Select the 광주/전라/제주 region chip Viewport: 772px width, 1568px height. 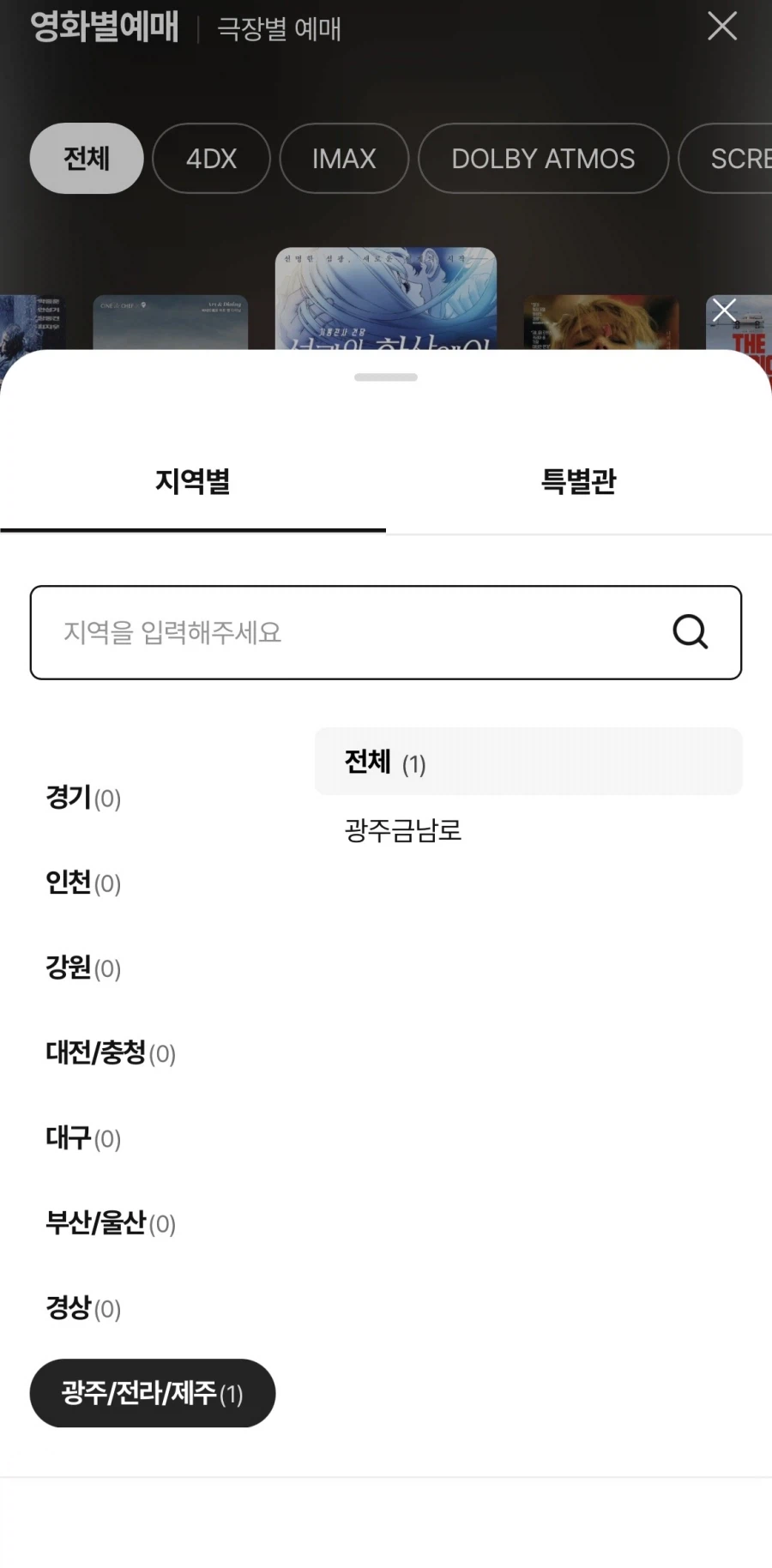pyautogui.click(x=152, y=1394)
